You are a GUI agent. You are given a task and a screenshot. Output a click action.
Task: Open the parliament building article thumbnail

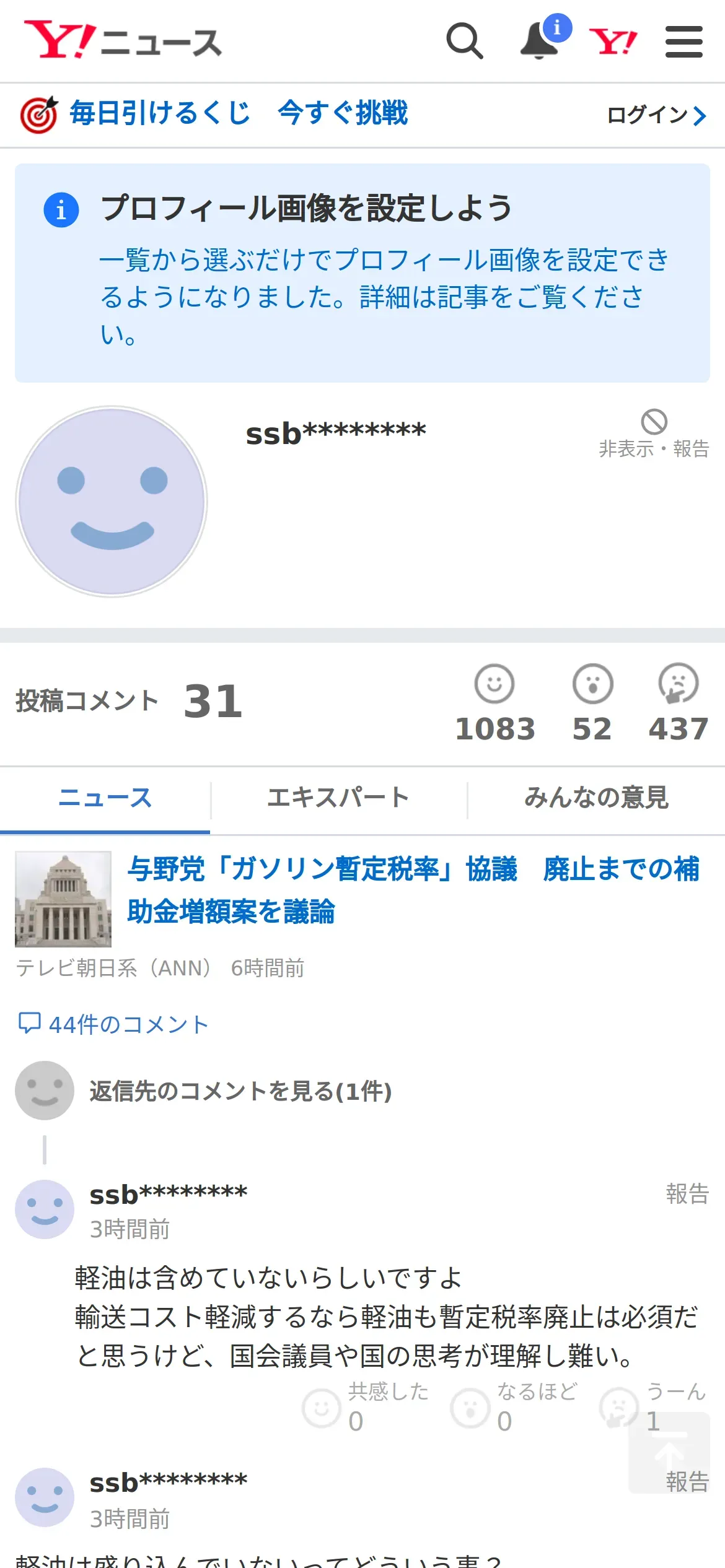pyautogui.click(x=63, y=899)
